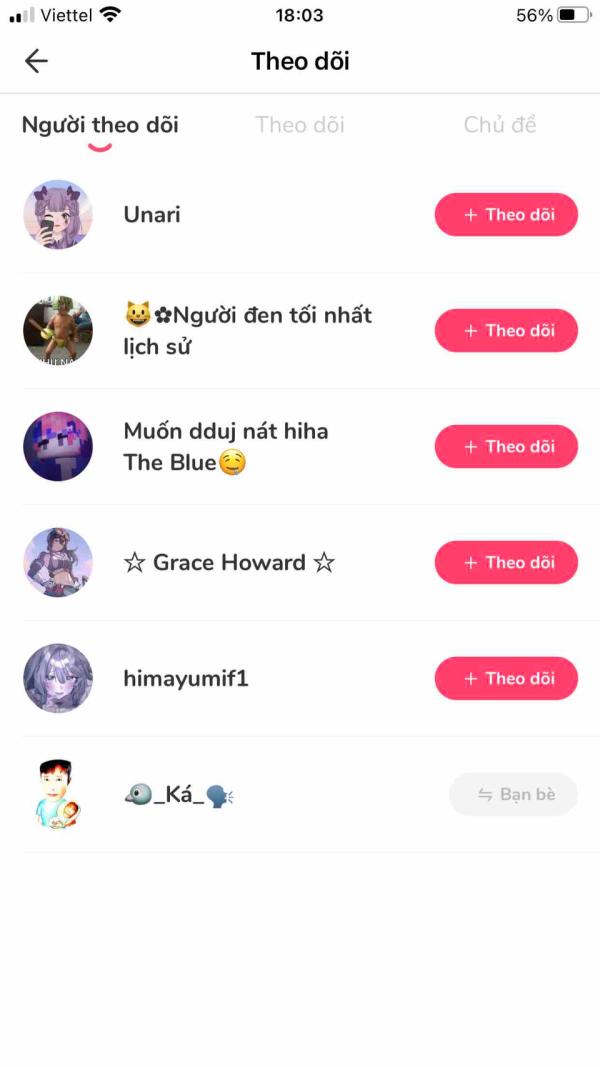Follow Unari with Theo dõi button
The height and width of the screenshot is (1067, 600).
click(x=506, y=215)
